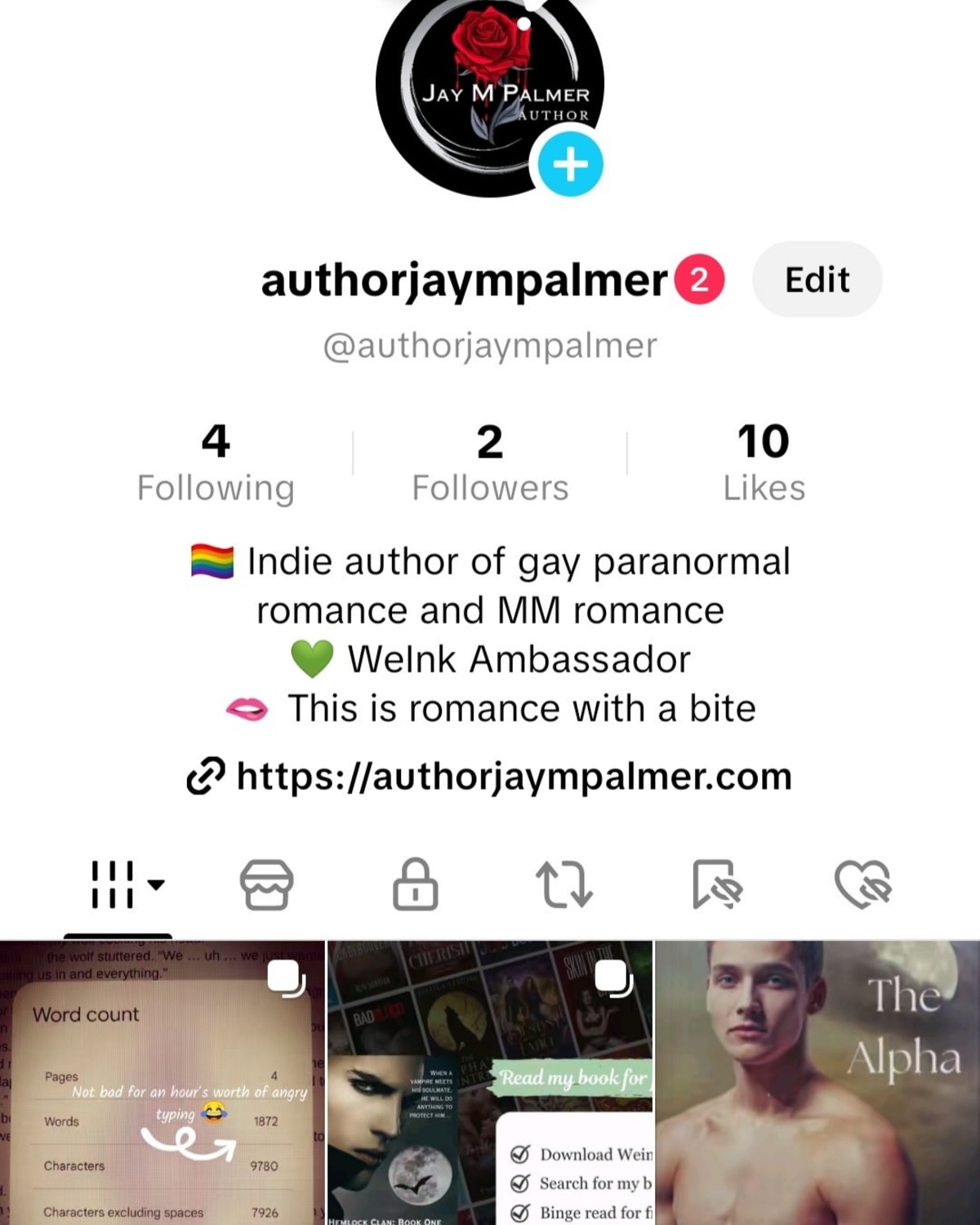Switch to the reposts tab
The height and width of the screenshot is (1225, 980).
tap(564, 884)
